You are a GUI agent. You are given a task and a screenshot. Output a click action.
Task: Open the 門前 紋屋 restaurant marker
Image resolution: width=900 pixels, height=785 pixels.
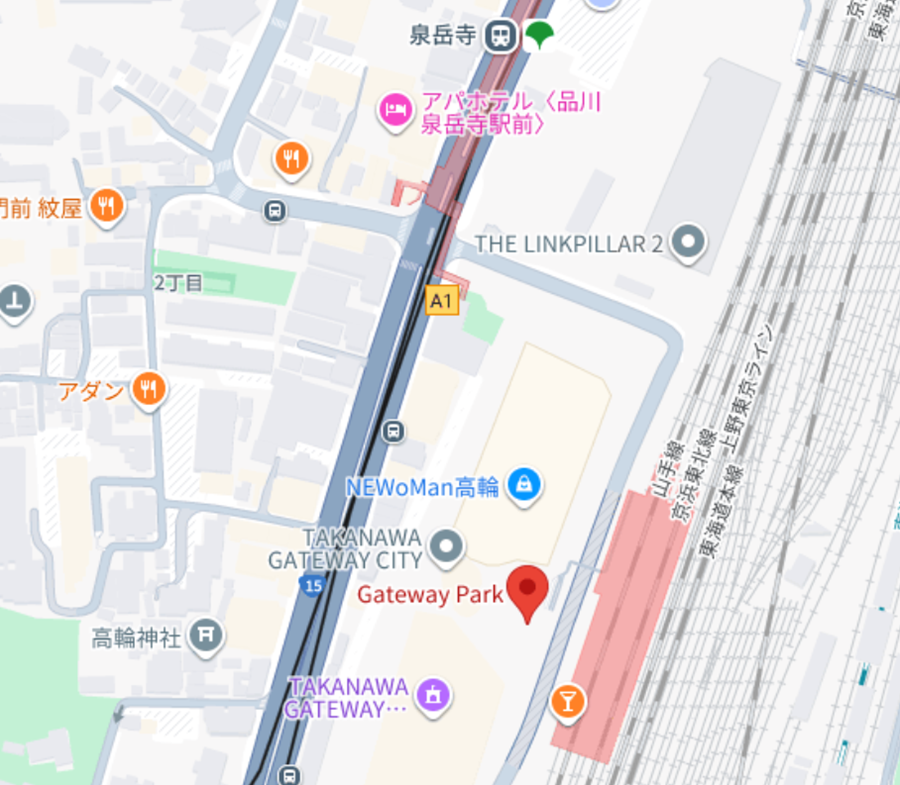point(105,207)
